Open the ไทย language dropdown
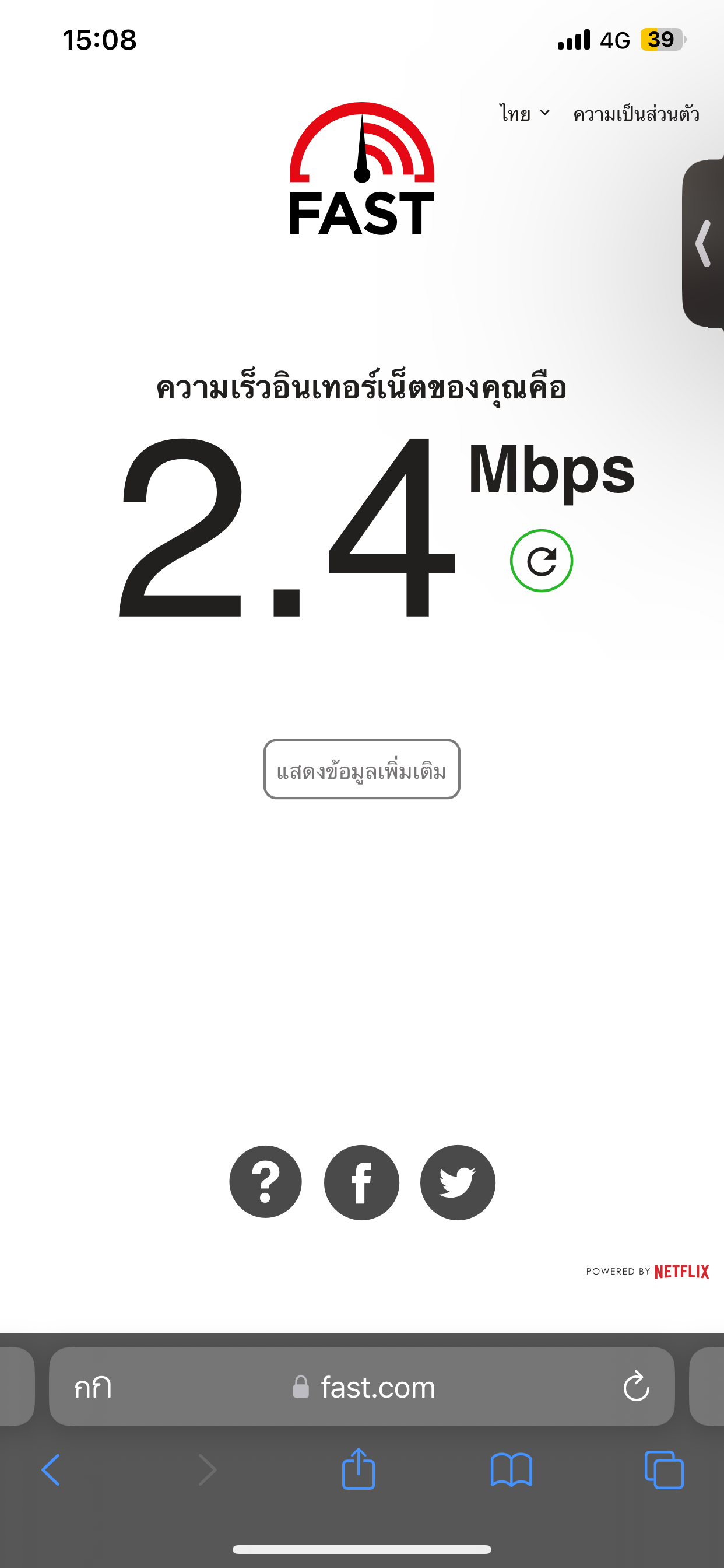The image size is (724, 1568). (525, 114)
